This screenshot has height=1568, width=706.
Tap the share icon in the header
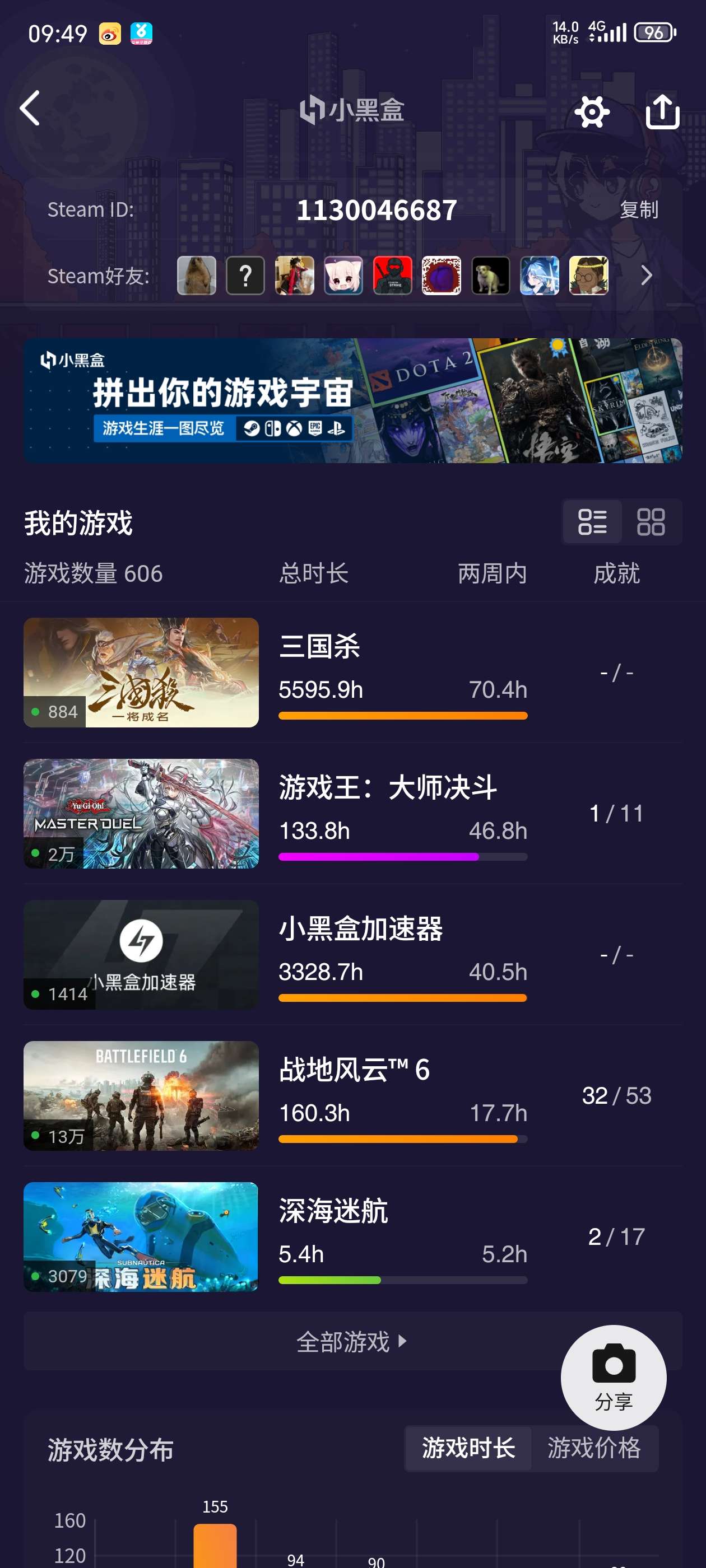[x=662, y=111]
